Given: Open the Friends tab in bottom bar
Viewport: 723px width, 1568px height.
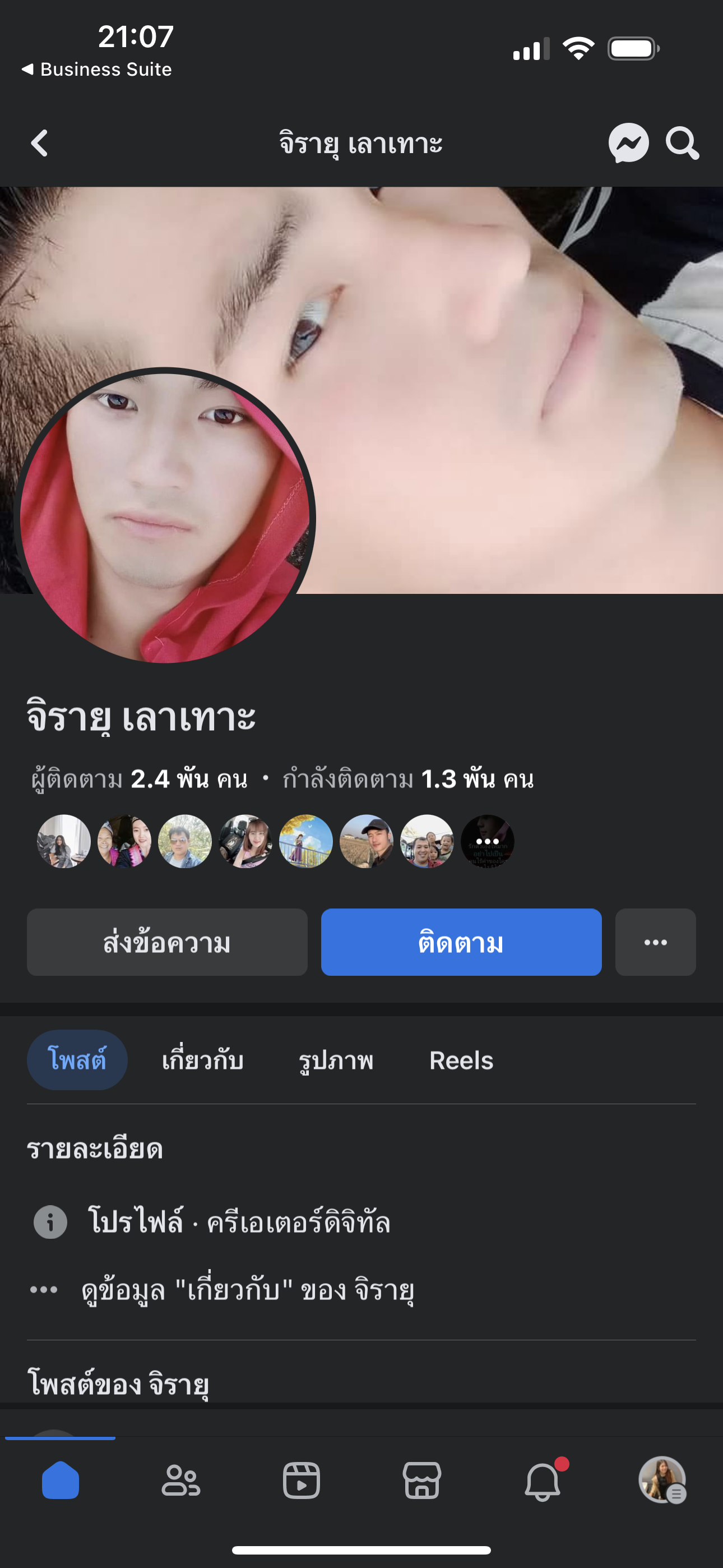Looking at the screenshot, I should pos(180,1481).
